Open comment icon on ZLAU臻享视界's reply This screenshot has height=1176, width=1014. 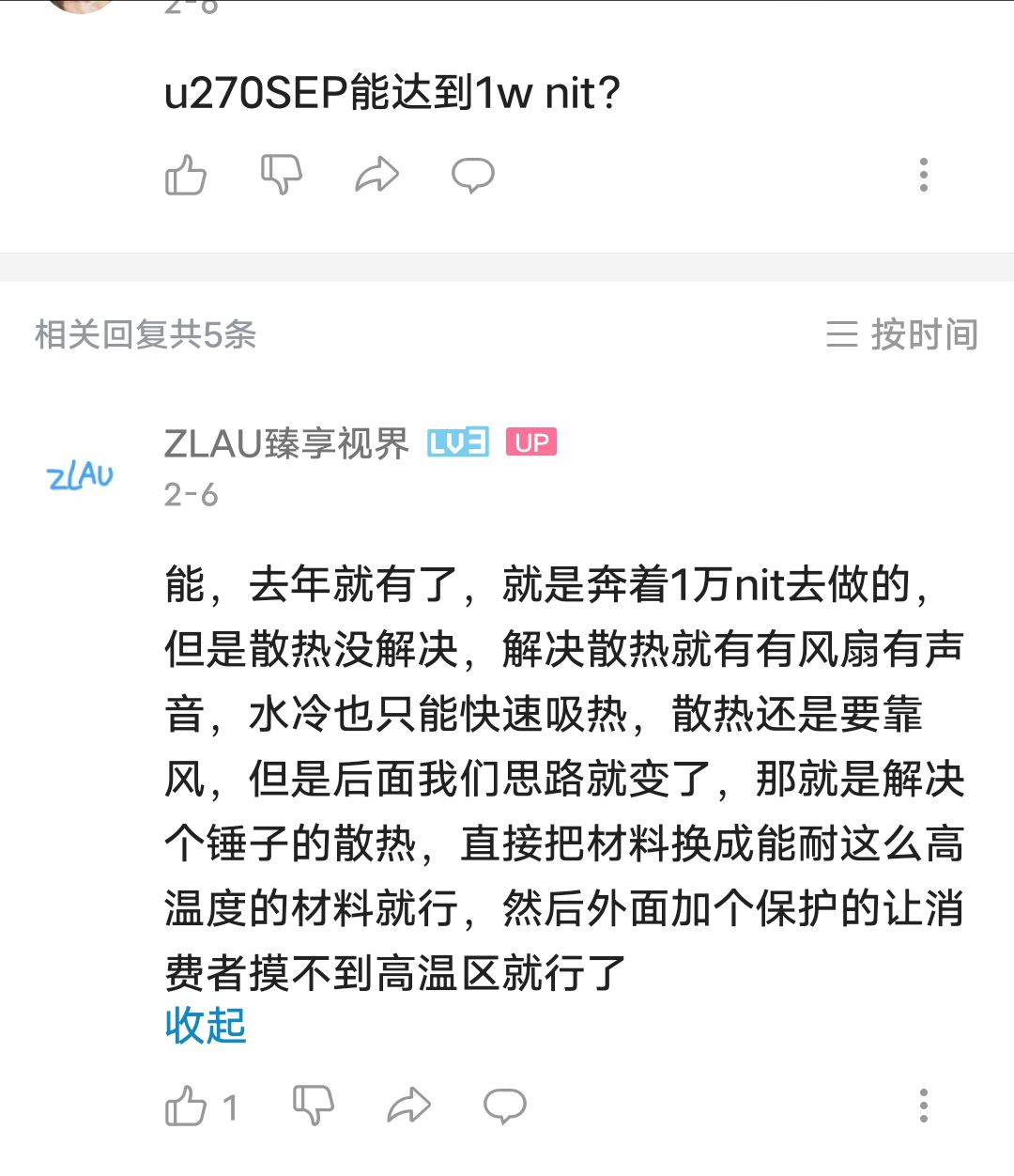click(x=505, y=1106)
